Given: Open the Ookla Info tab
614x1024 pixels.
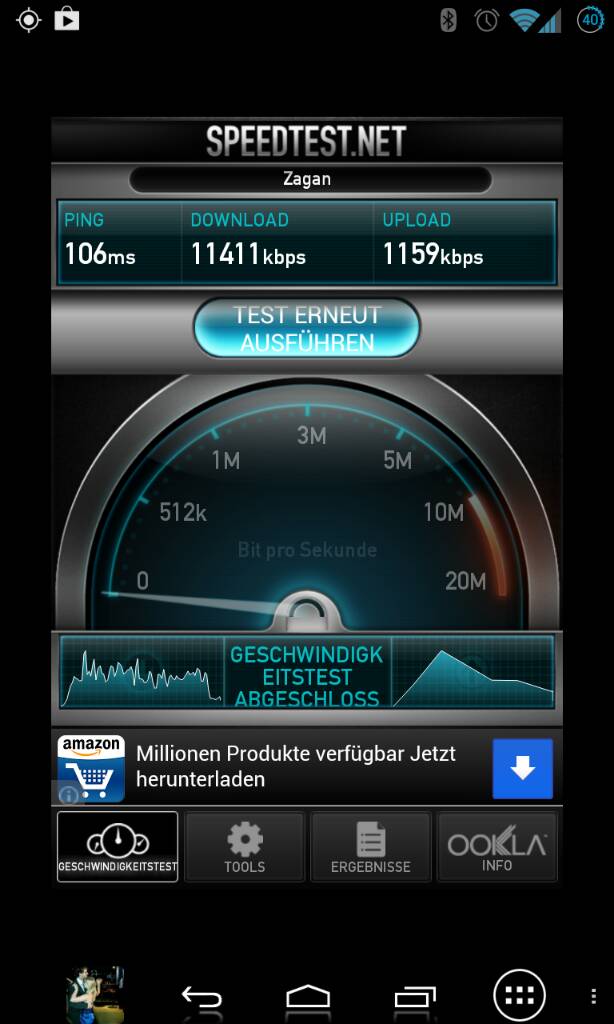Looking at the screenshot, I should pos(497,847).
